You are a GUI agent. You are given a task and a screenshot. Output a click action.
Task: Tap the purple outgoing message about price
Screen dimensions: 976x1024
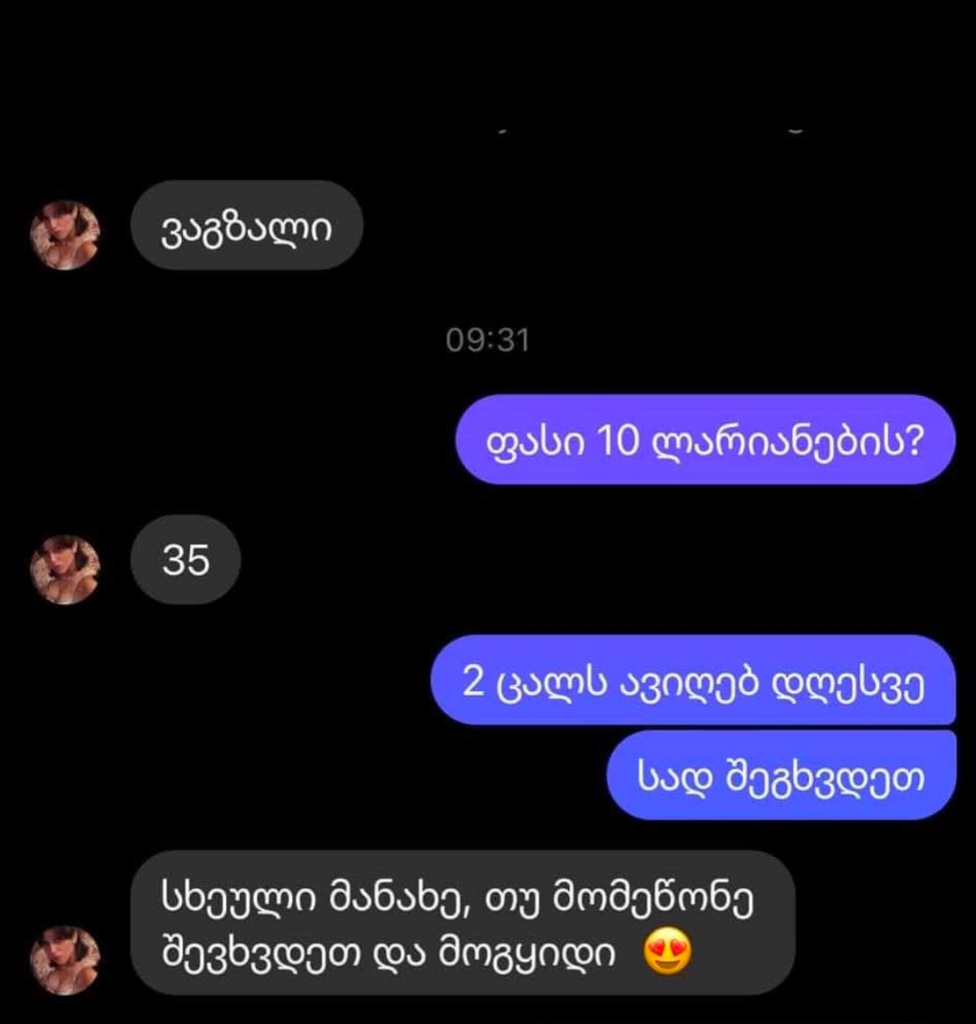[x=705, y=440]
